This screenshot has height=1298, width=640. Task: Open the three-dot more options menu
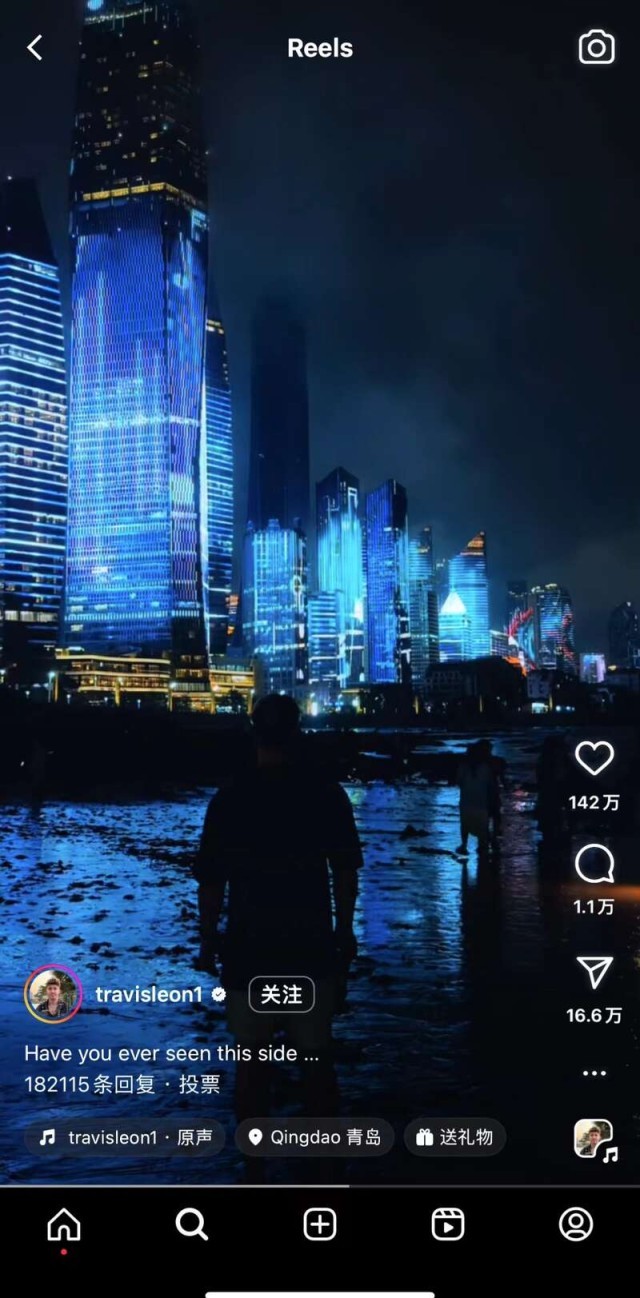point(594,1073)
